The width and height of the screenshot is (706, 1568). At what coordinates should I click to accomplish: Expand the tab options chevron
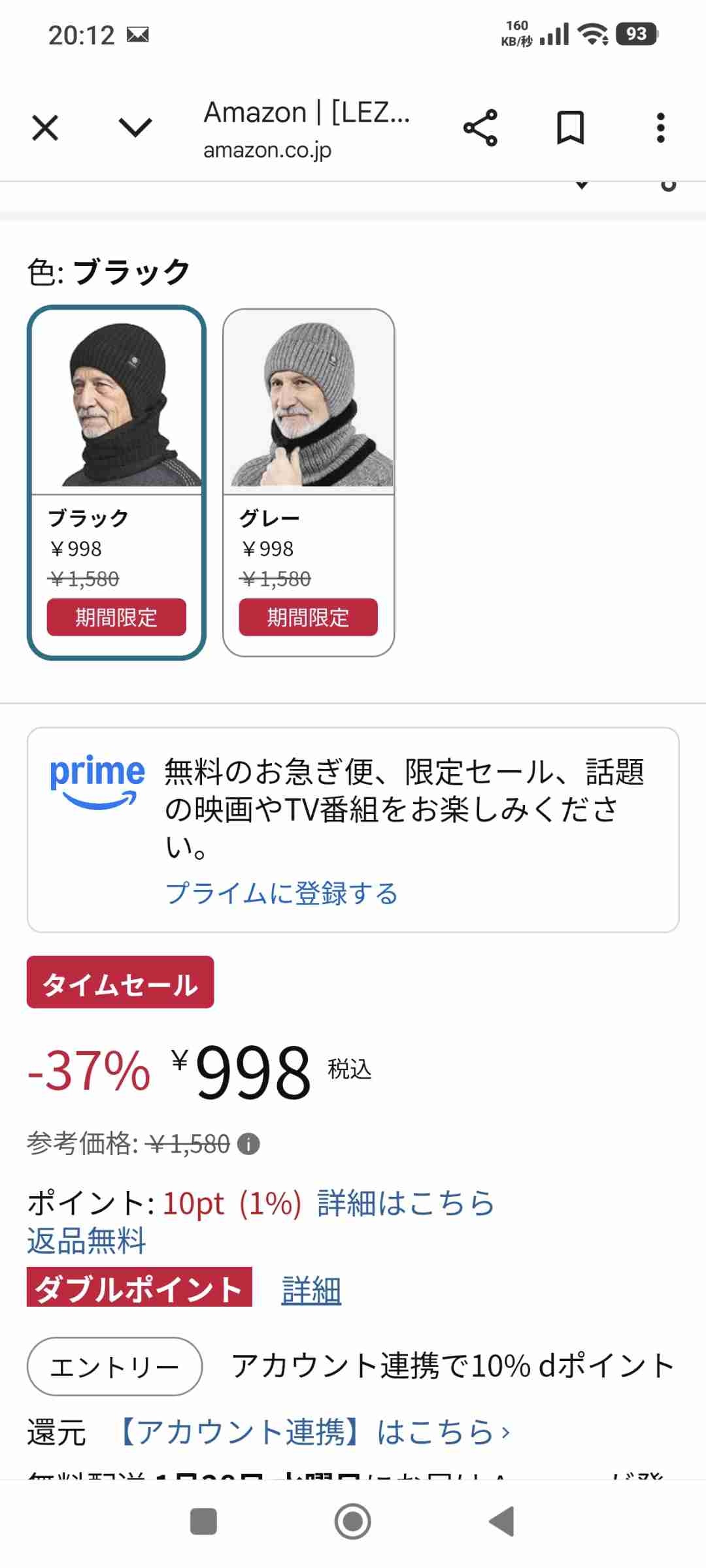135,127
